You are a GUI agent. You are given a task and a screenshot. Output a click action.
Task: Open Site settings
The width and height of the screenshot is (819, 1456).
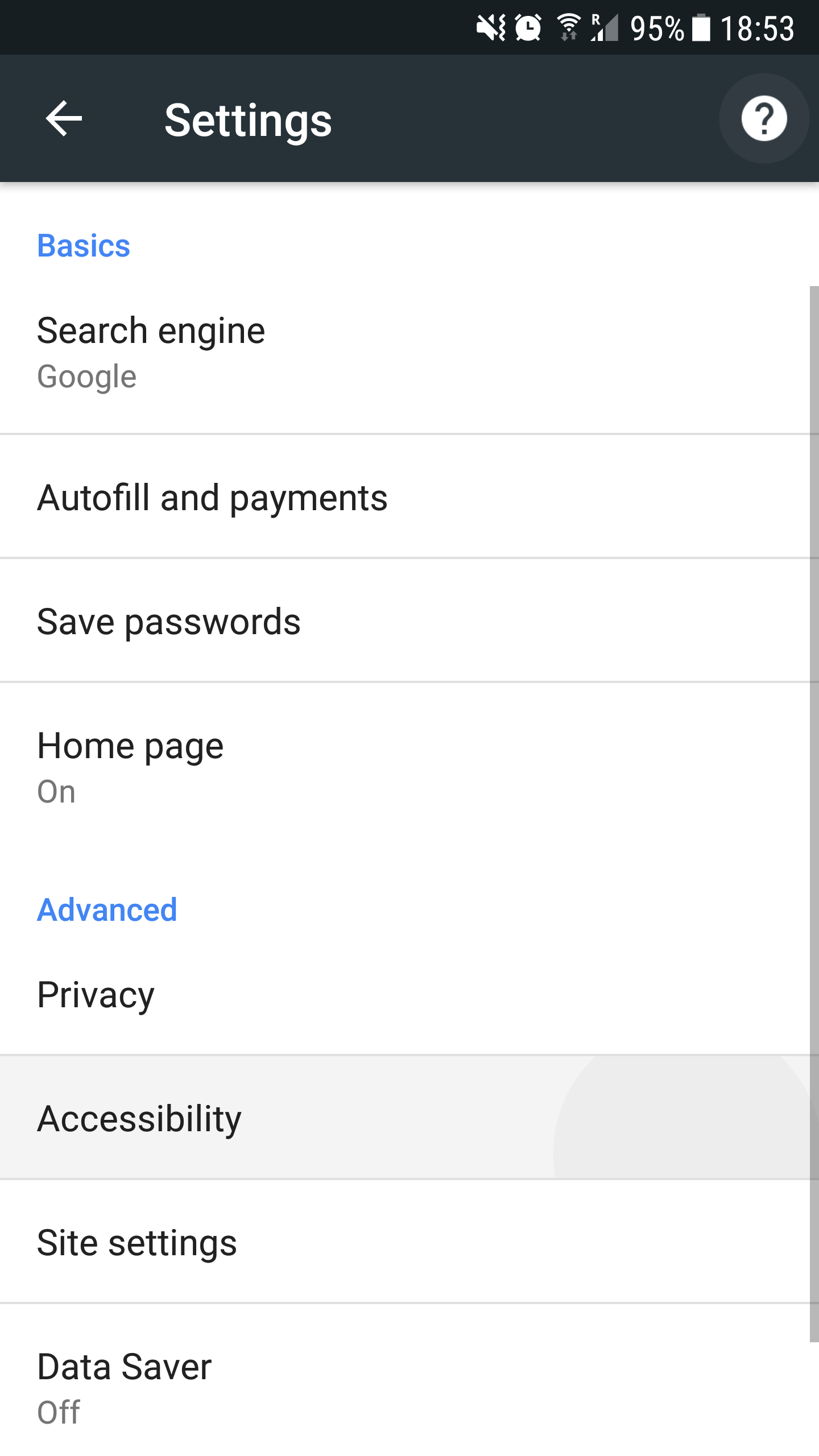pos(136,1243)
